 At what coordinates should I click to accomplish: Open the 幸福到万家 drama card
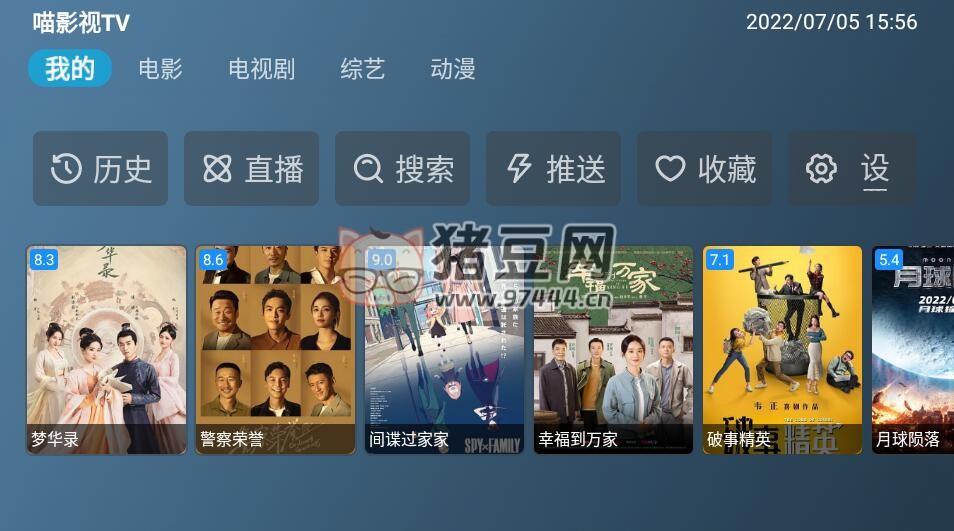613,350
